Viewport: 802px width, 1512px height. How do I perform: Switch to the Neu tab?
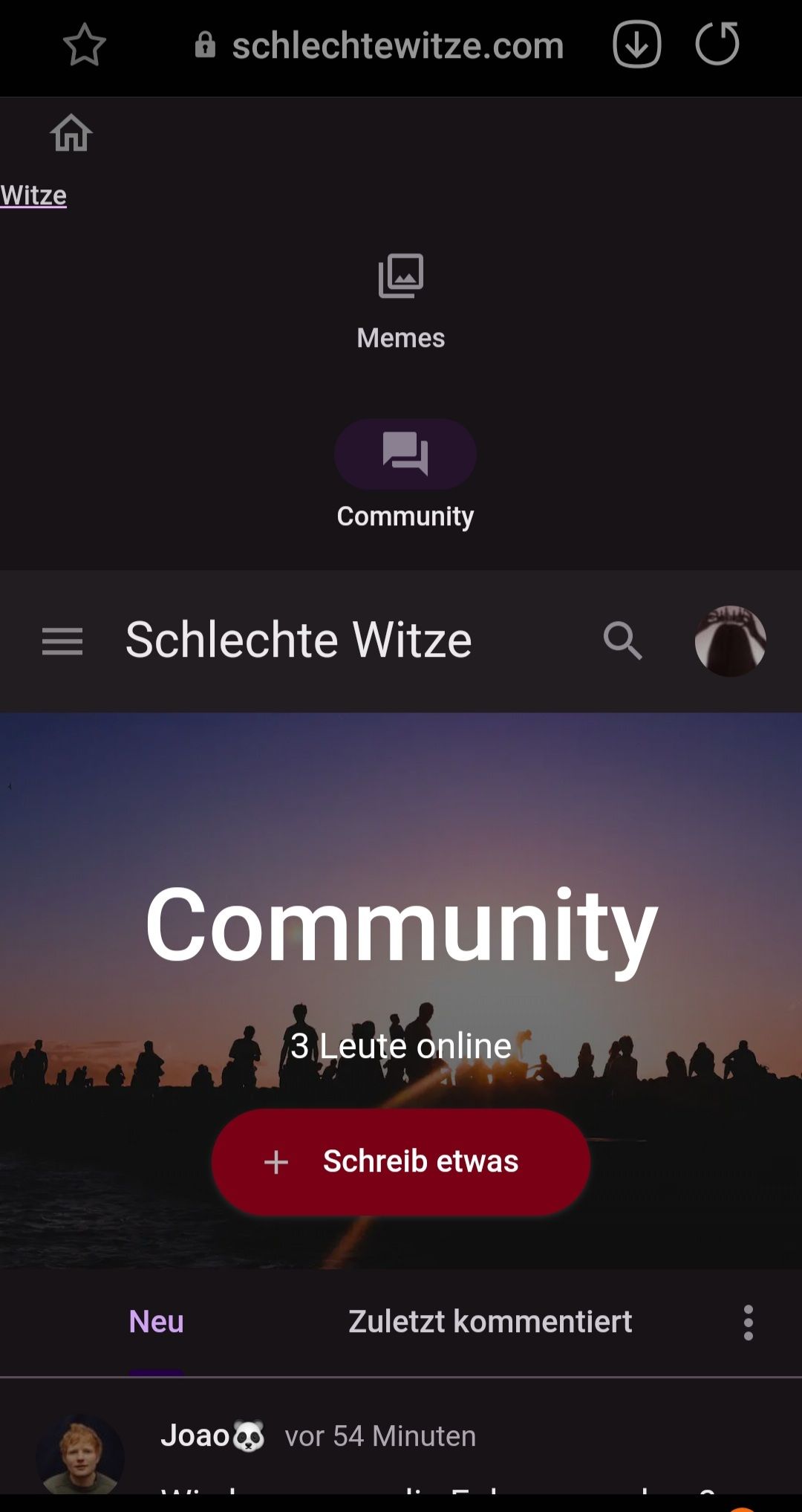pos(156,1322)
